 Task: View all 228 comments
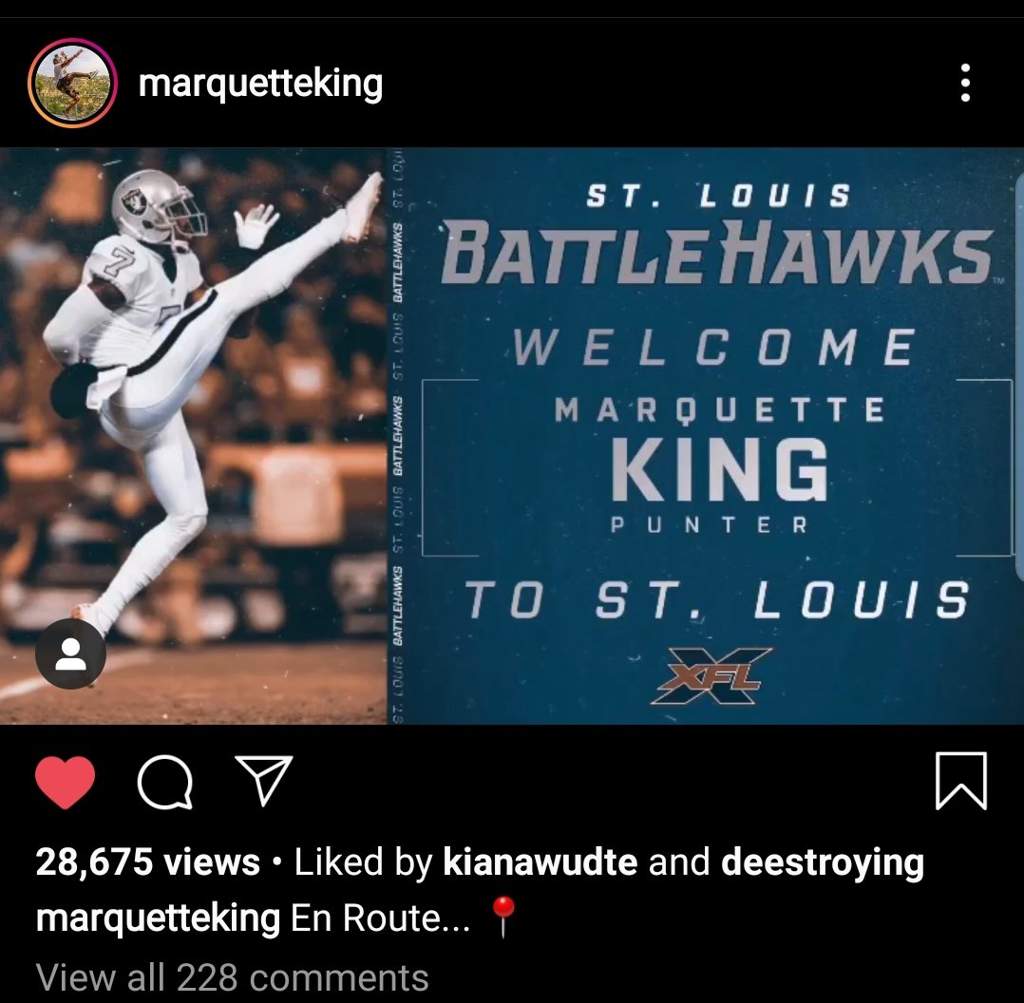click(x=232, y=977)
